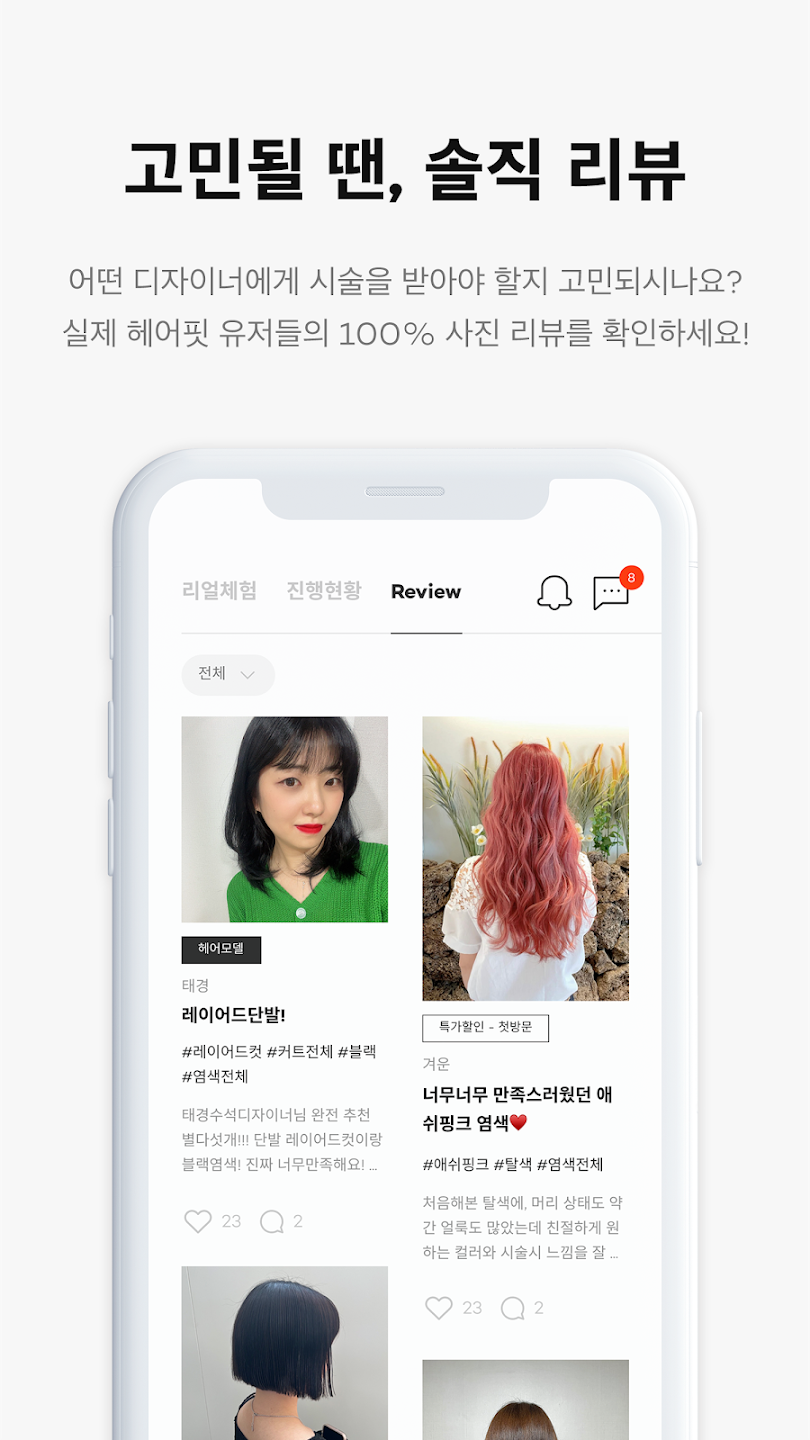
Task: Collapse the category filter selector
Action: click(228, 675)
